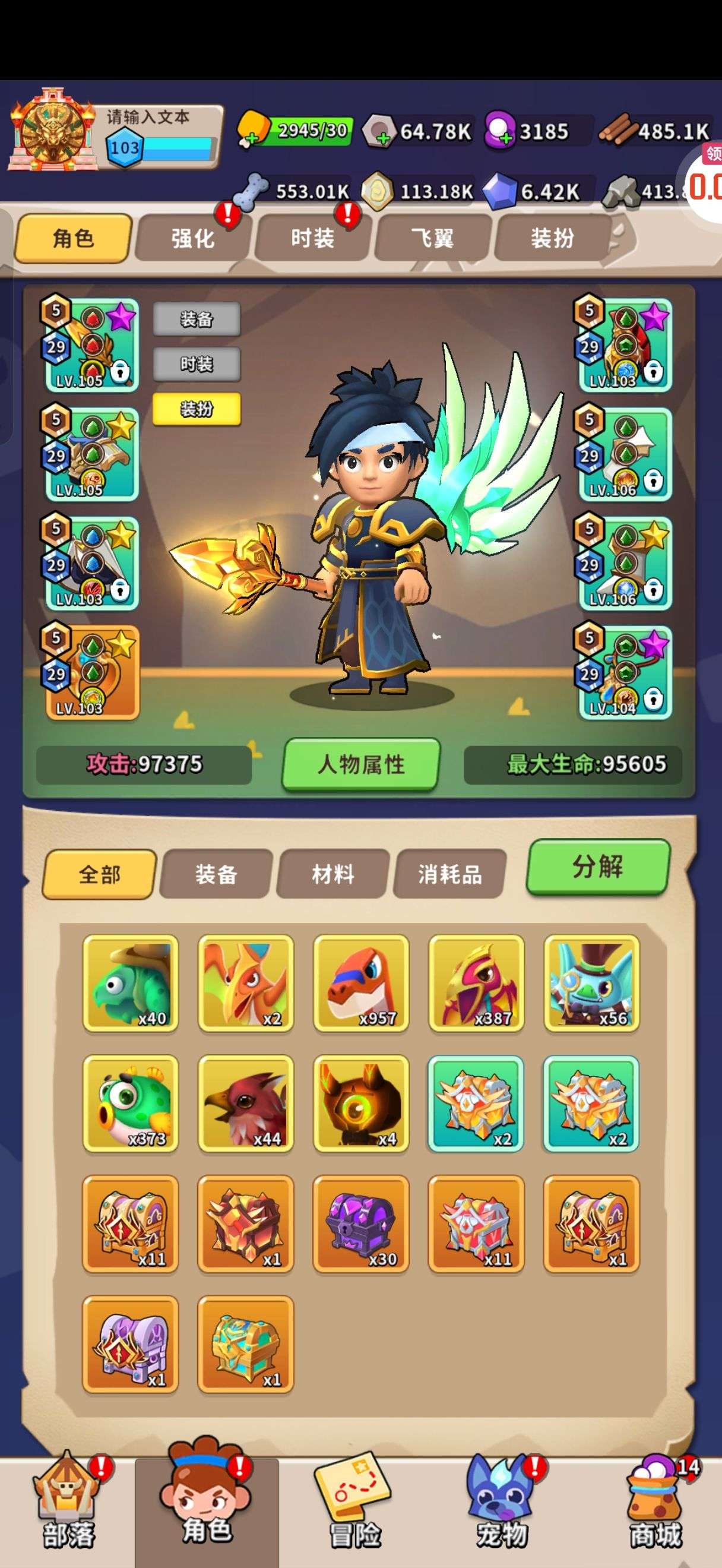Switch to the 强化 tab

pyautogui.click(x=192, y=238)
